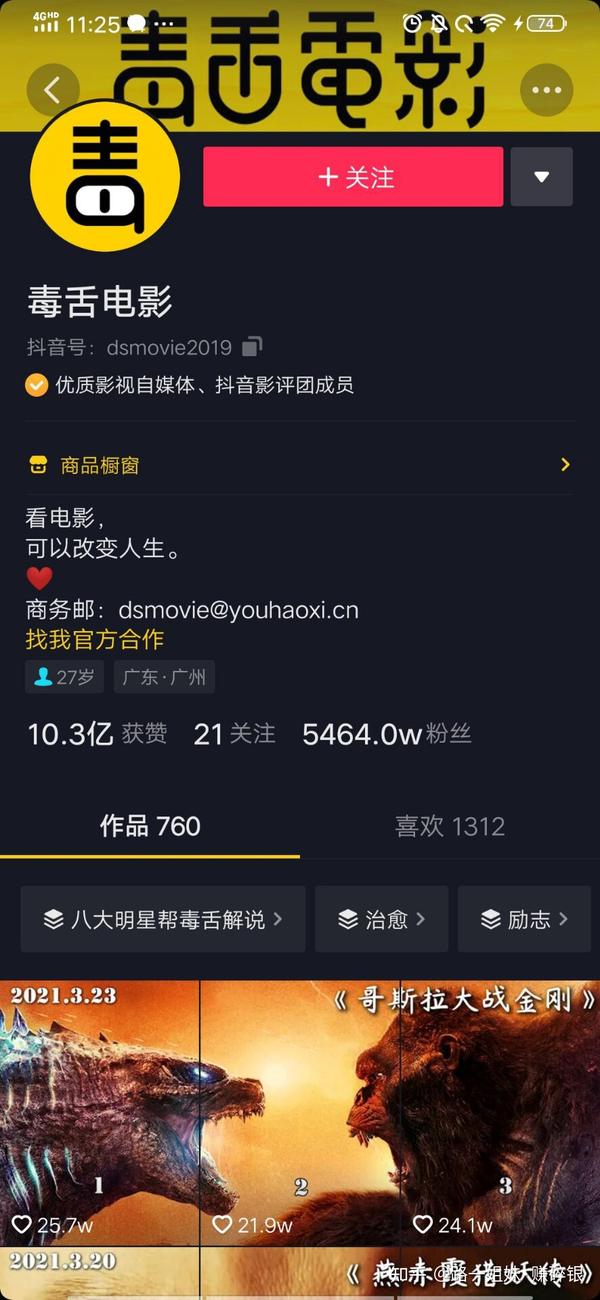Copy the 抖音号 dsmovie2019
This screenshot has width=600, height=1300.
point(253,347)
